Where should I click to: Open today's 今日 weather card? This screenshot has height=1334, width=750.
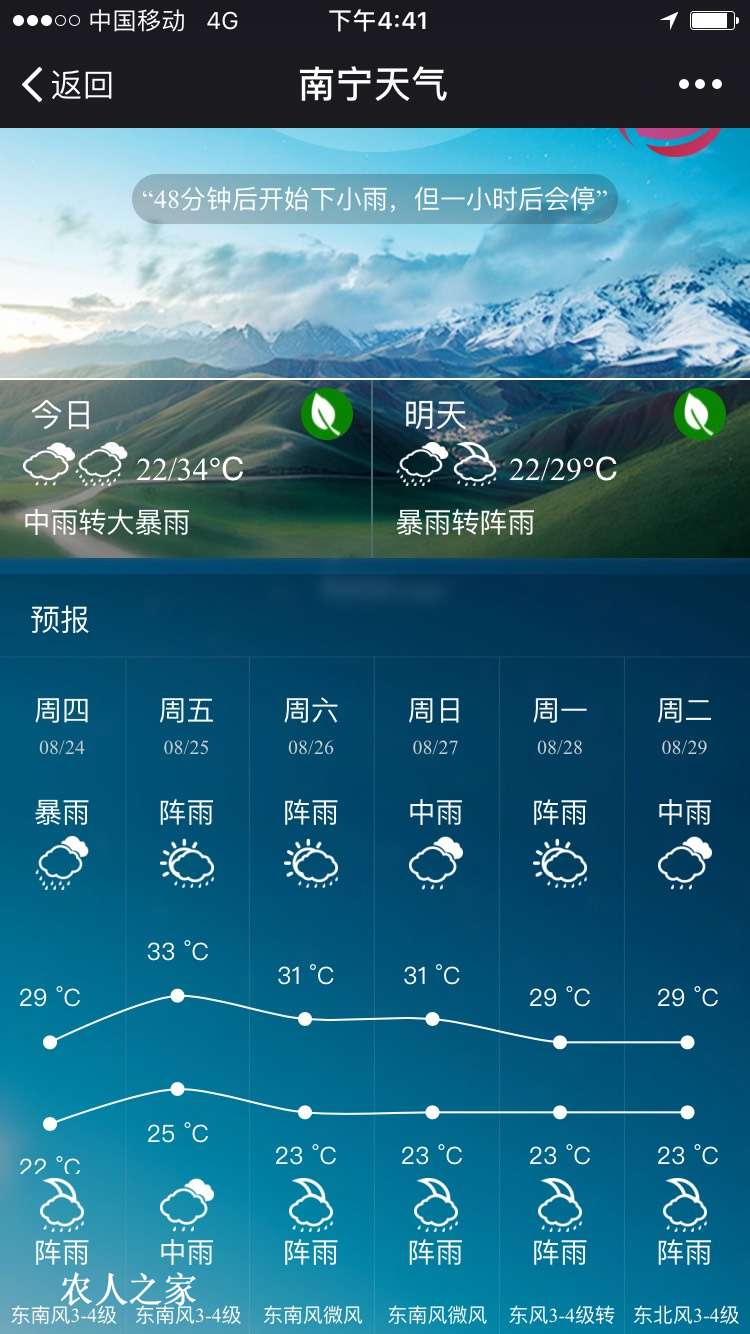186,468
